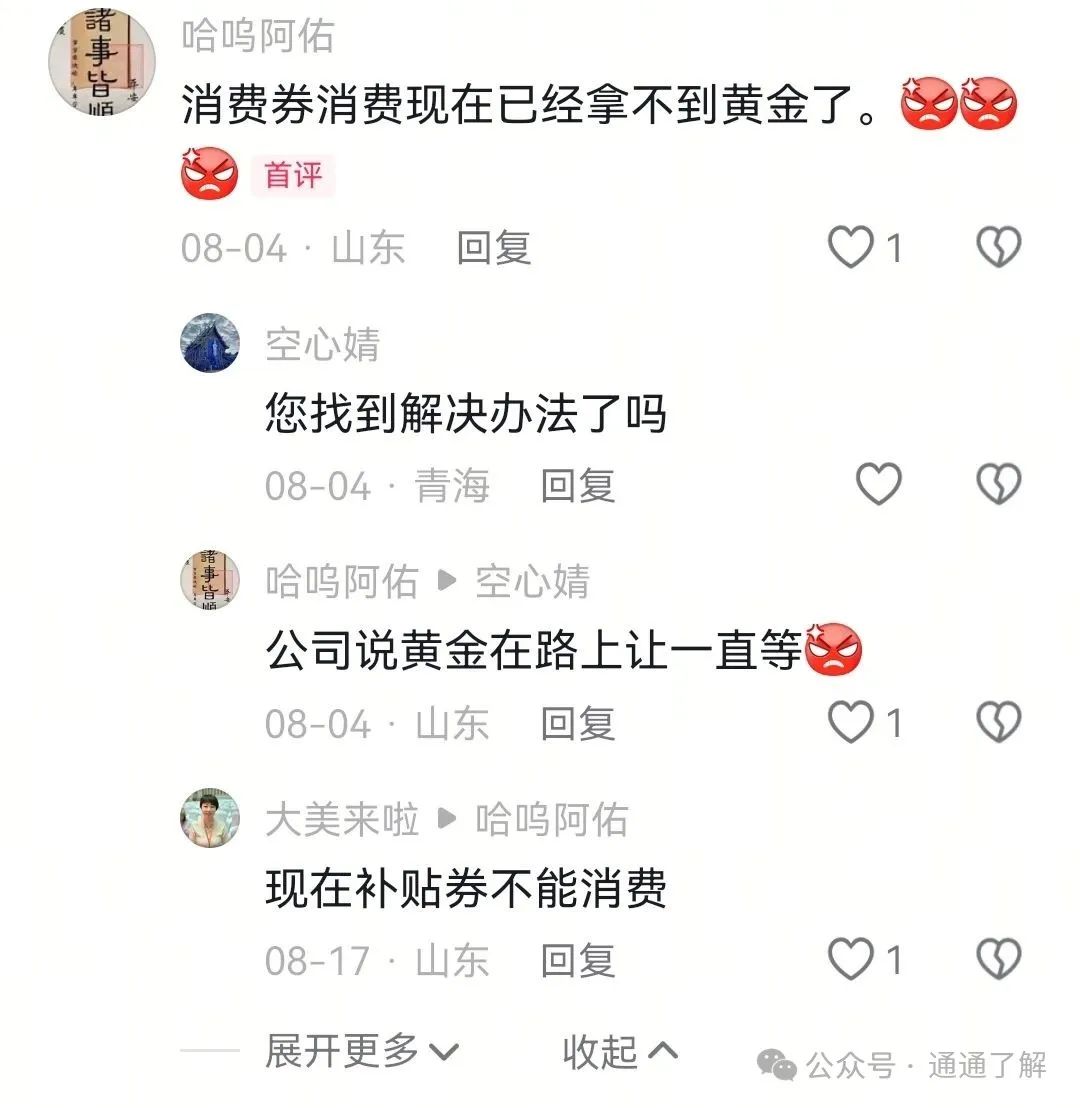Open 空心婧's profile avatar

click(210, 344)
